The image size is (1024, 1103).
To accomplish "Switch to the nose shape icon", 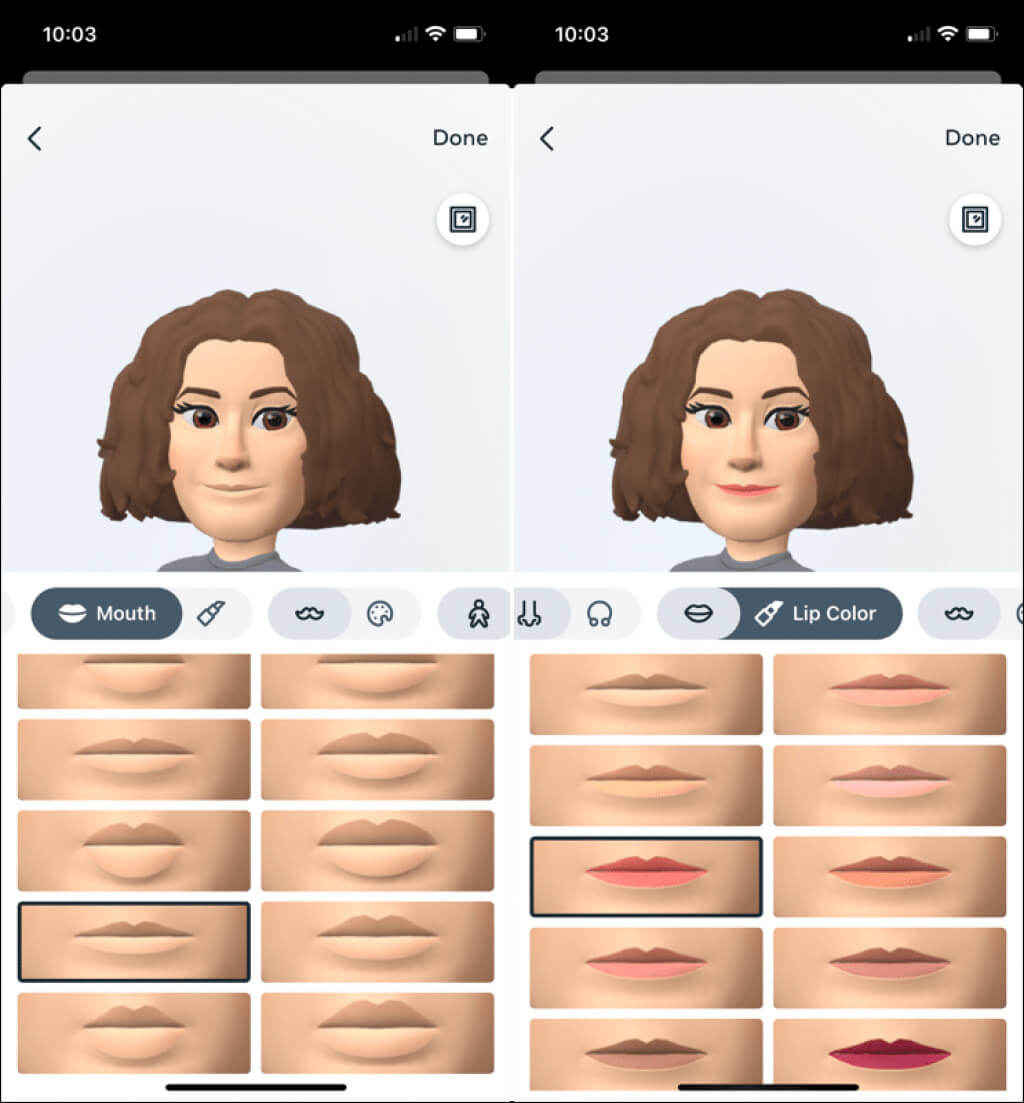I will (x=530, y=613).
